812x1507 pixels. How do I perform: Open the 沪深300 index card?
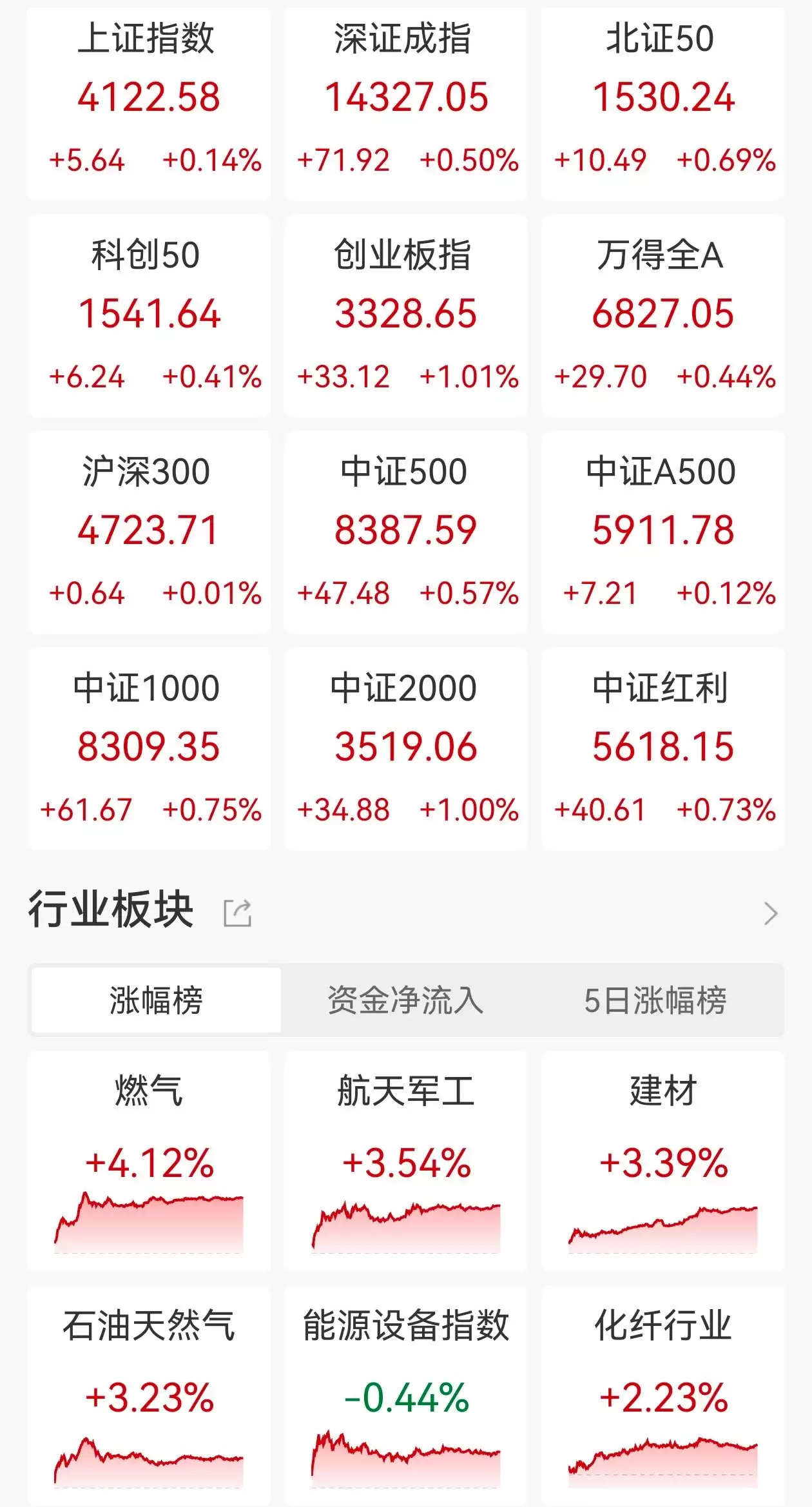click(149, 532)
